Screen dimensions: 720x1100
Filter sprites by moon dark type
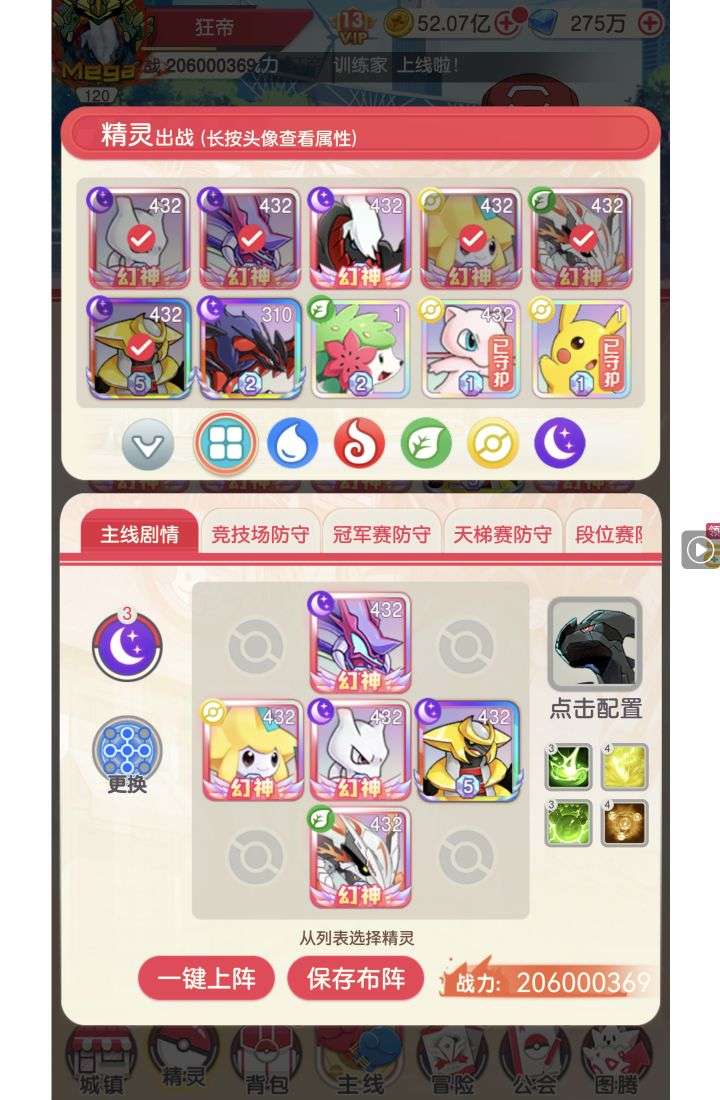click(559, 443)
